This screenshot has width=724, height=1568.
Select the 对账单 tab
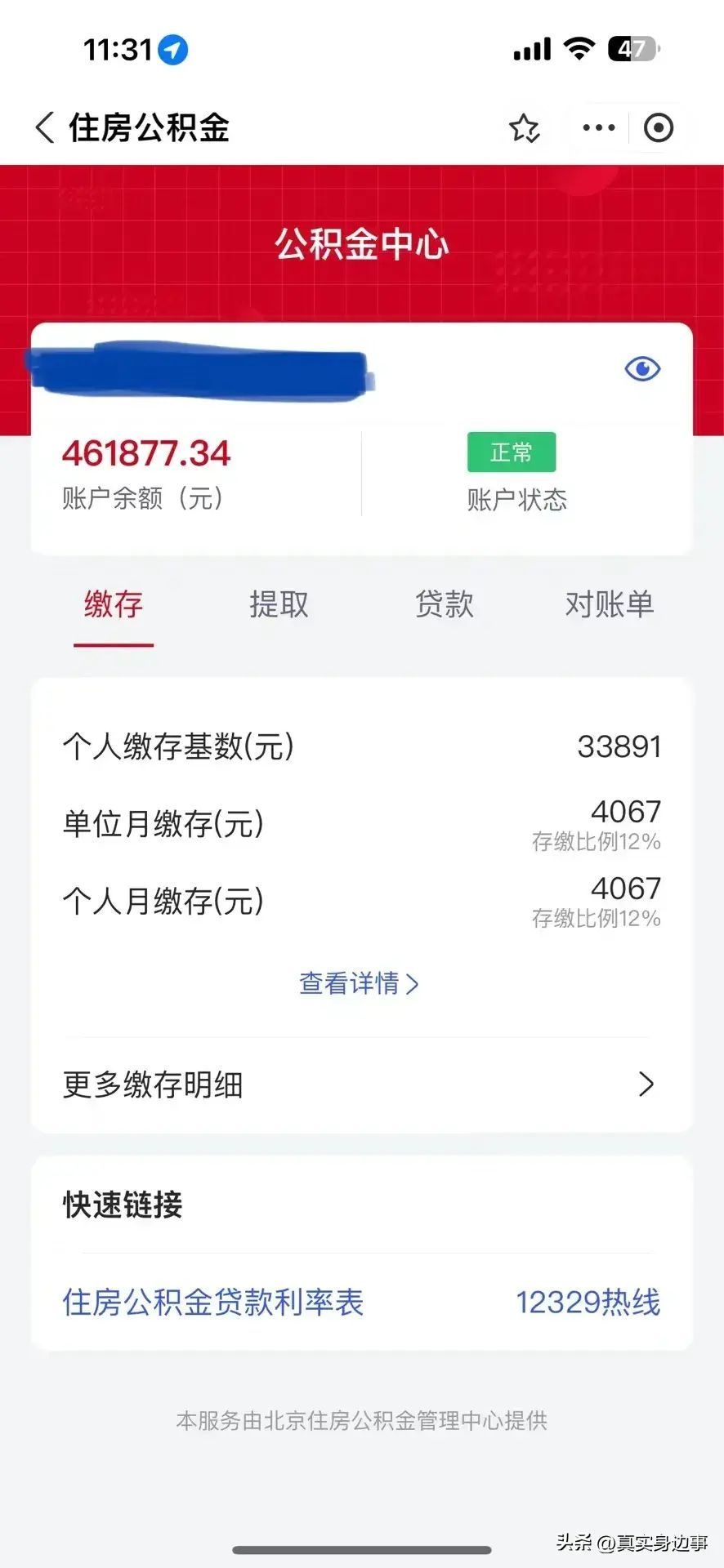click(610, 605)
